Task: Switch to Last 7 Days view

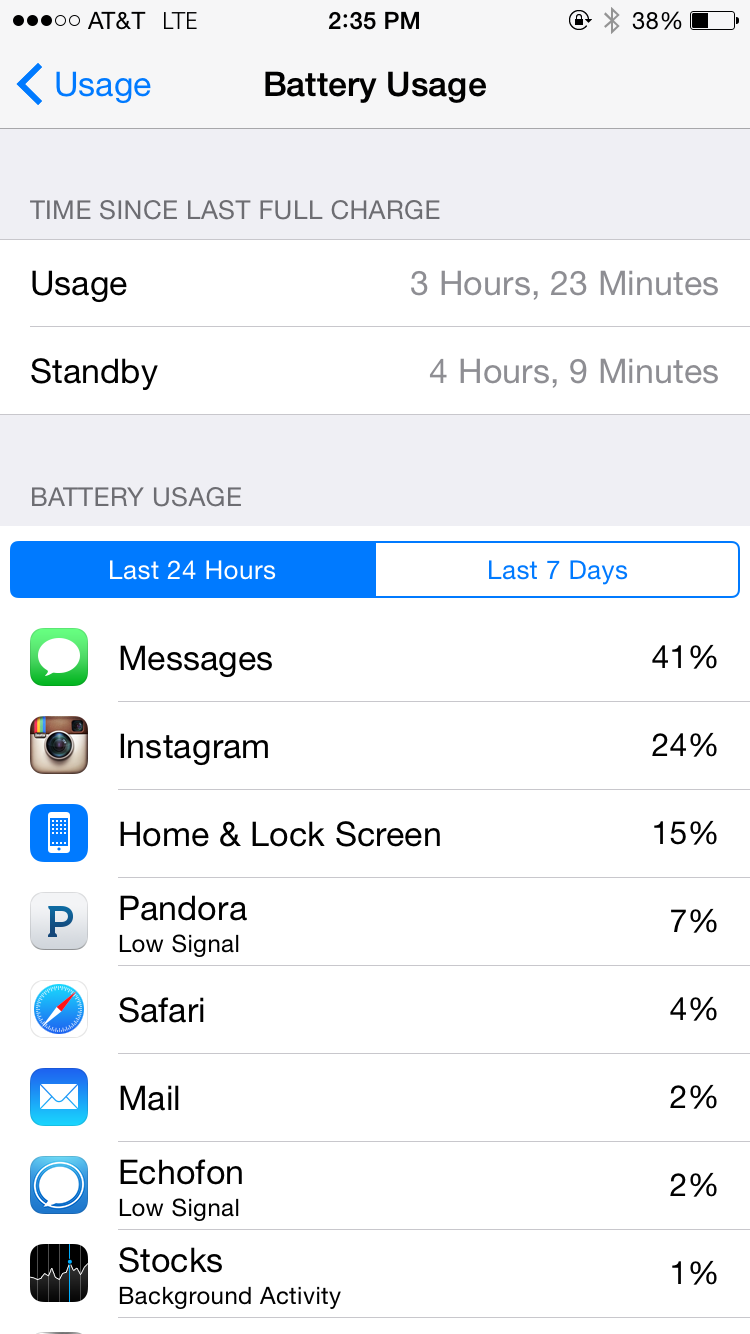Action: tap(557, 570)
